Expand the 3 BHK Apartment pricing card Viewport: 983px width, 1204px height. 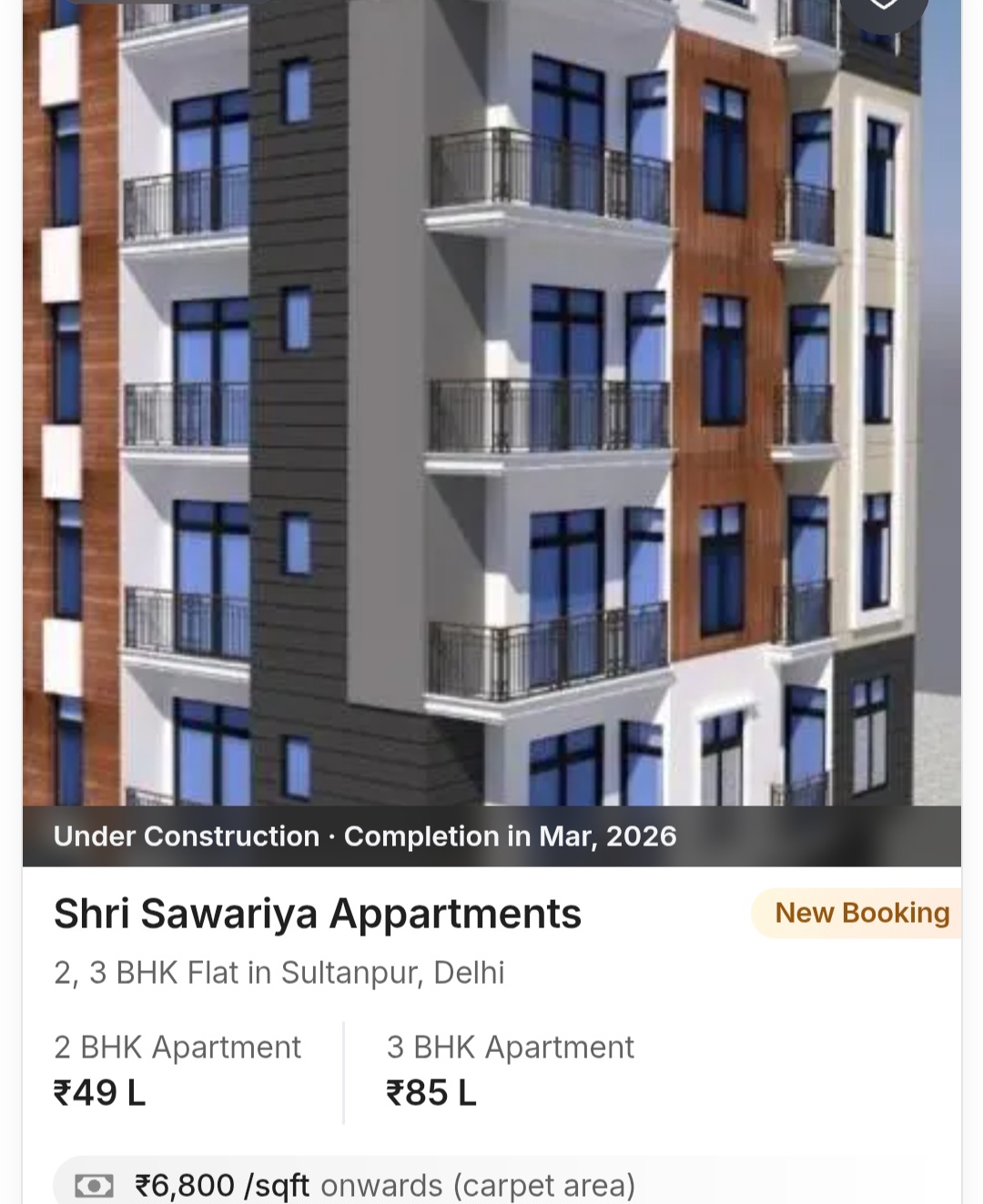point(510,1069)
